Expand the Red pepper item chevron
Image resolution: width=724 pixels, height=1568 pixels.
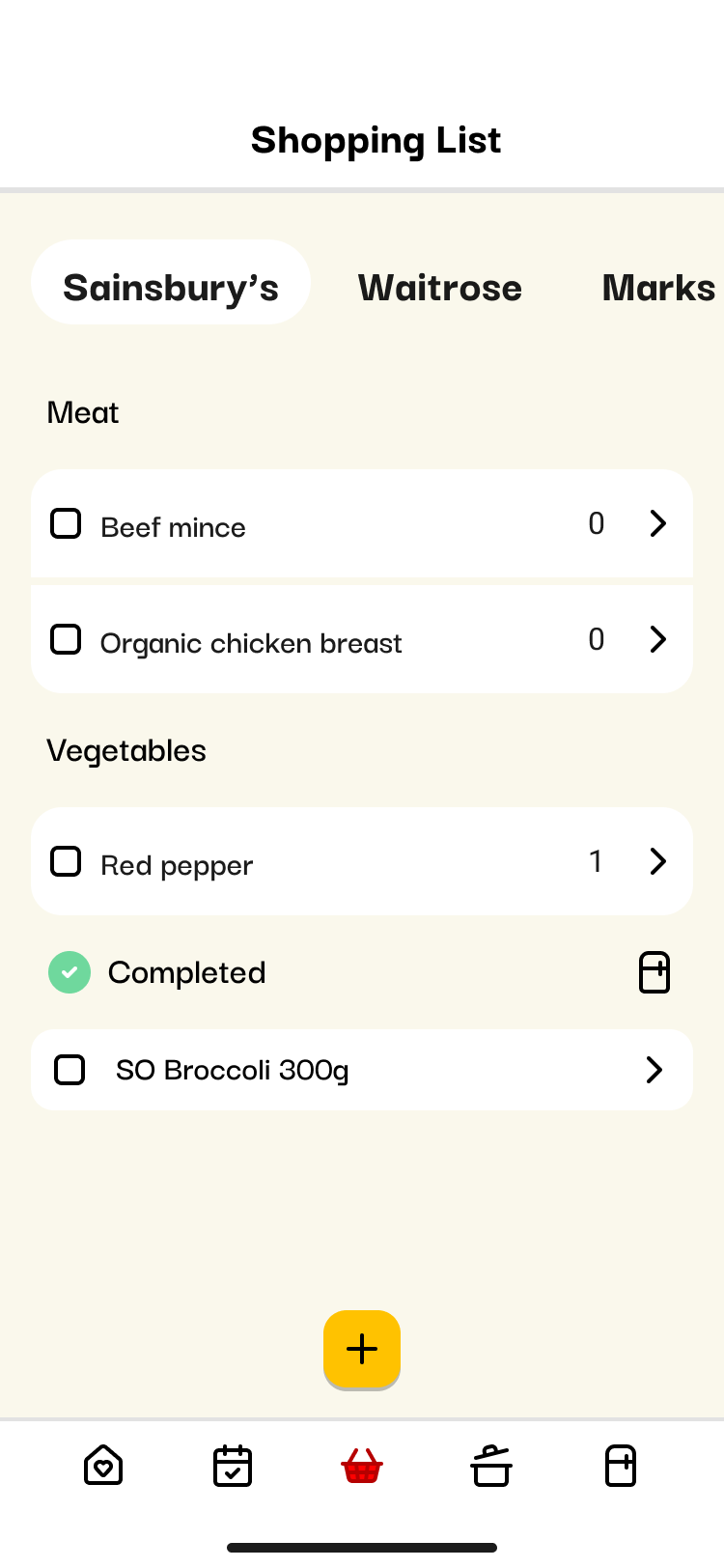click(657, 861)
